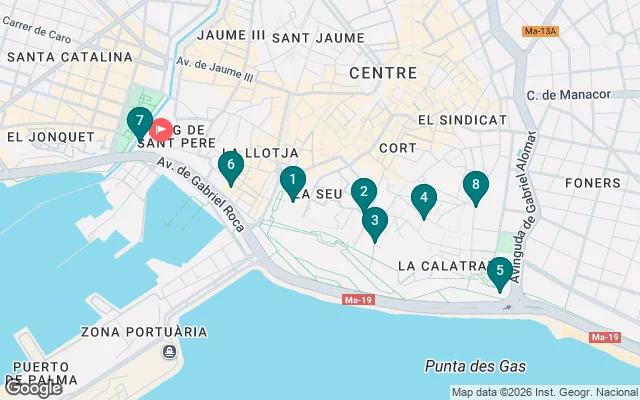Screen dimensions: 640x400
Task: Select marker number 6 at La Llotja
Action: click(231, 165)
